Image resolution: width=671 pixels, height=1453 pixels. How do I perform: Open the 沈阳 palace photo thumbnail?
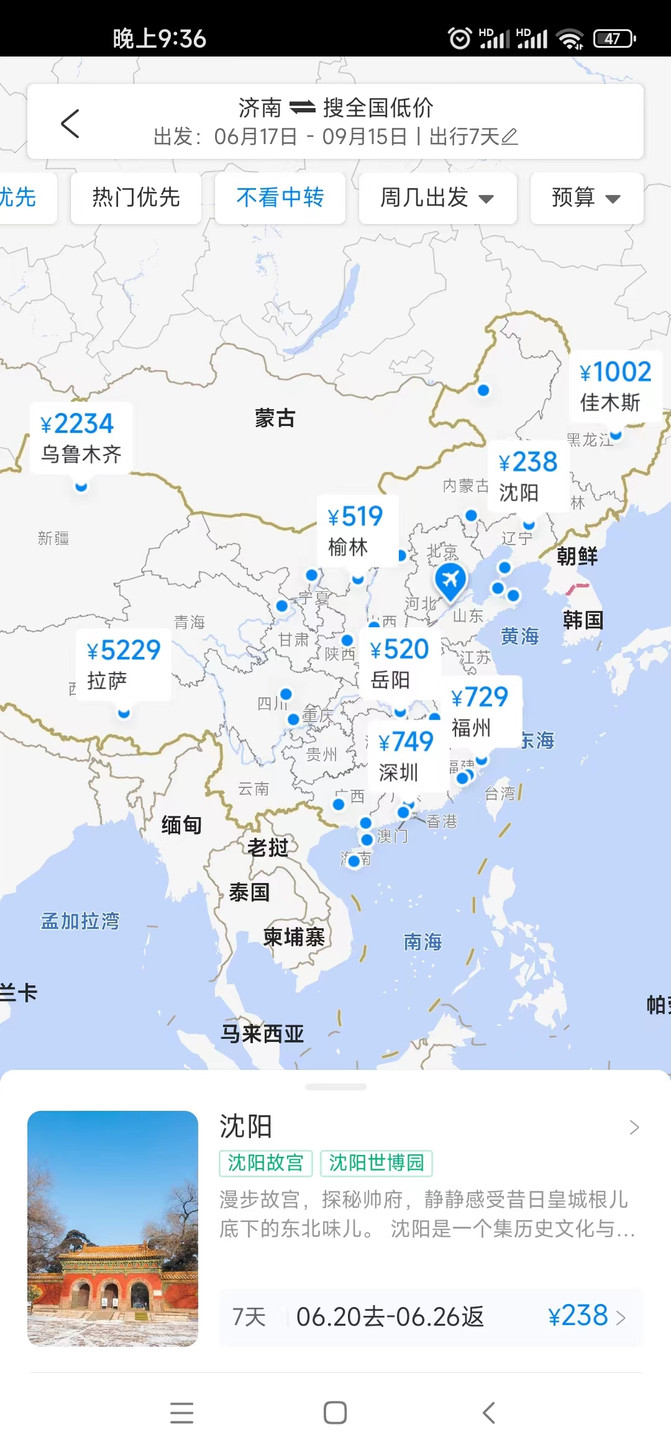[113, 1228]
